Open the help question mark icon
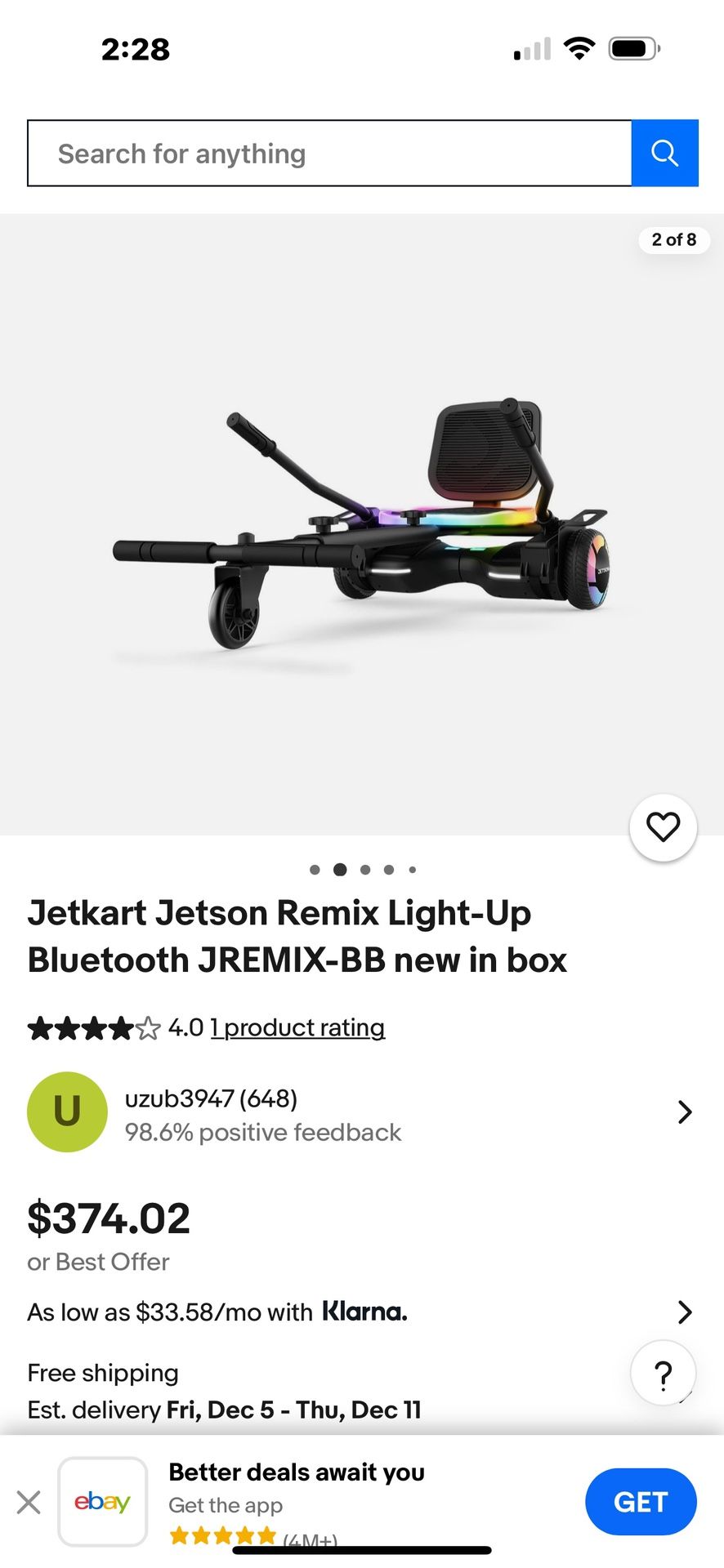This screenshot has height=1568, width=724. 663,1373
